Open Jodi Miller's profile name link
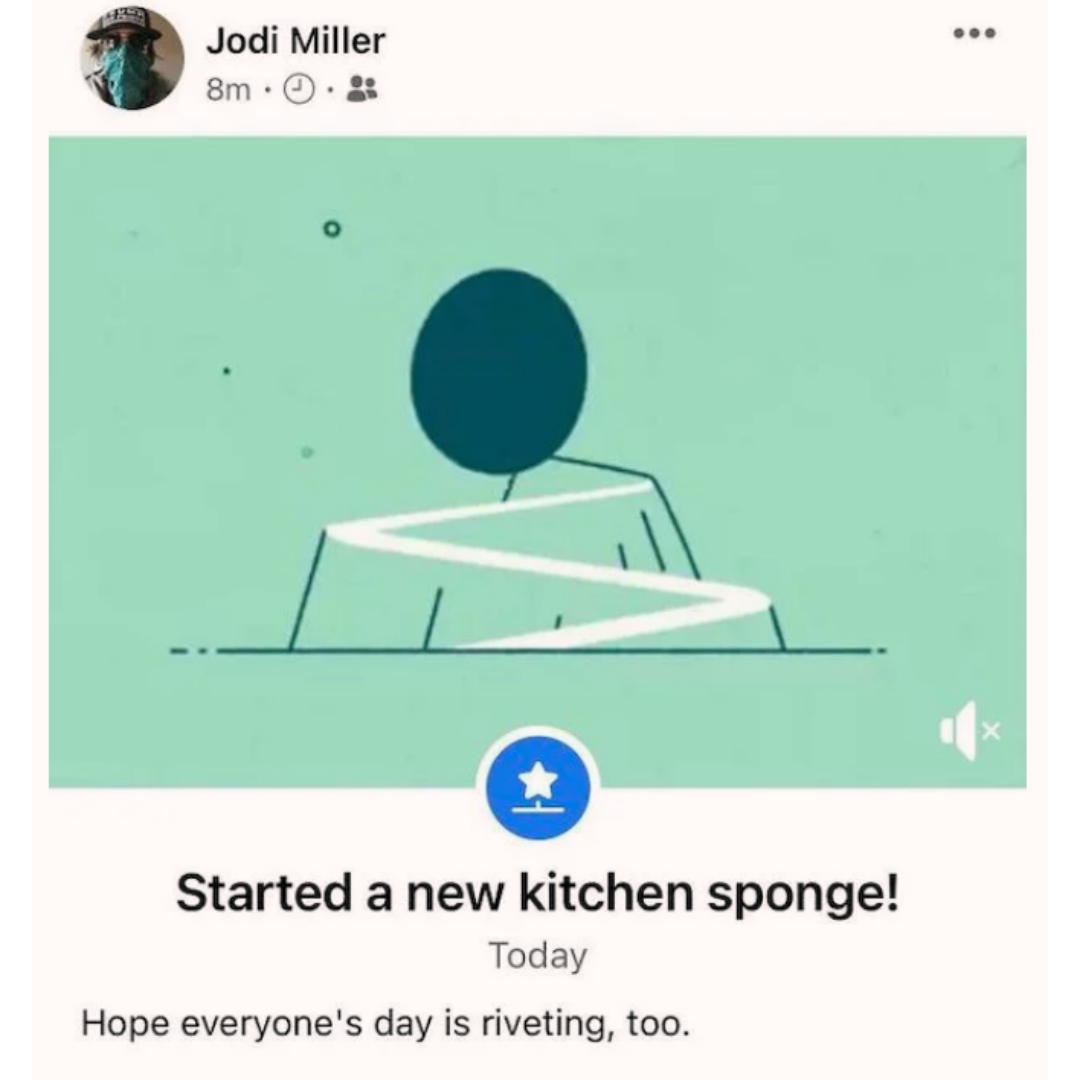 coord(295,42)
